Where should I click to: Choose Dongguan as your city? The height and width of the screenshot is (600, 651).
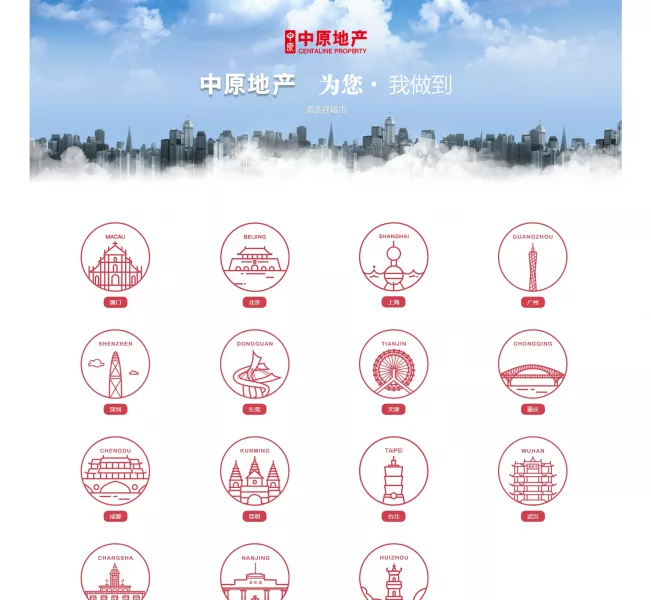[x=254, y=365]
